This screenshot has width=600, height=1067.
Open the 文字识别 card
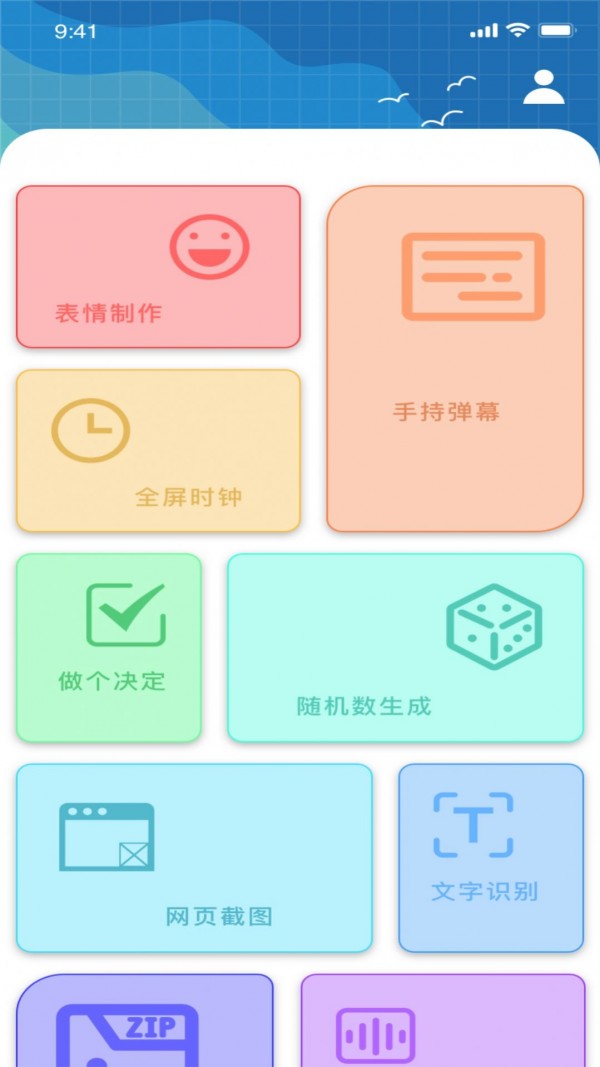point(490,858)
